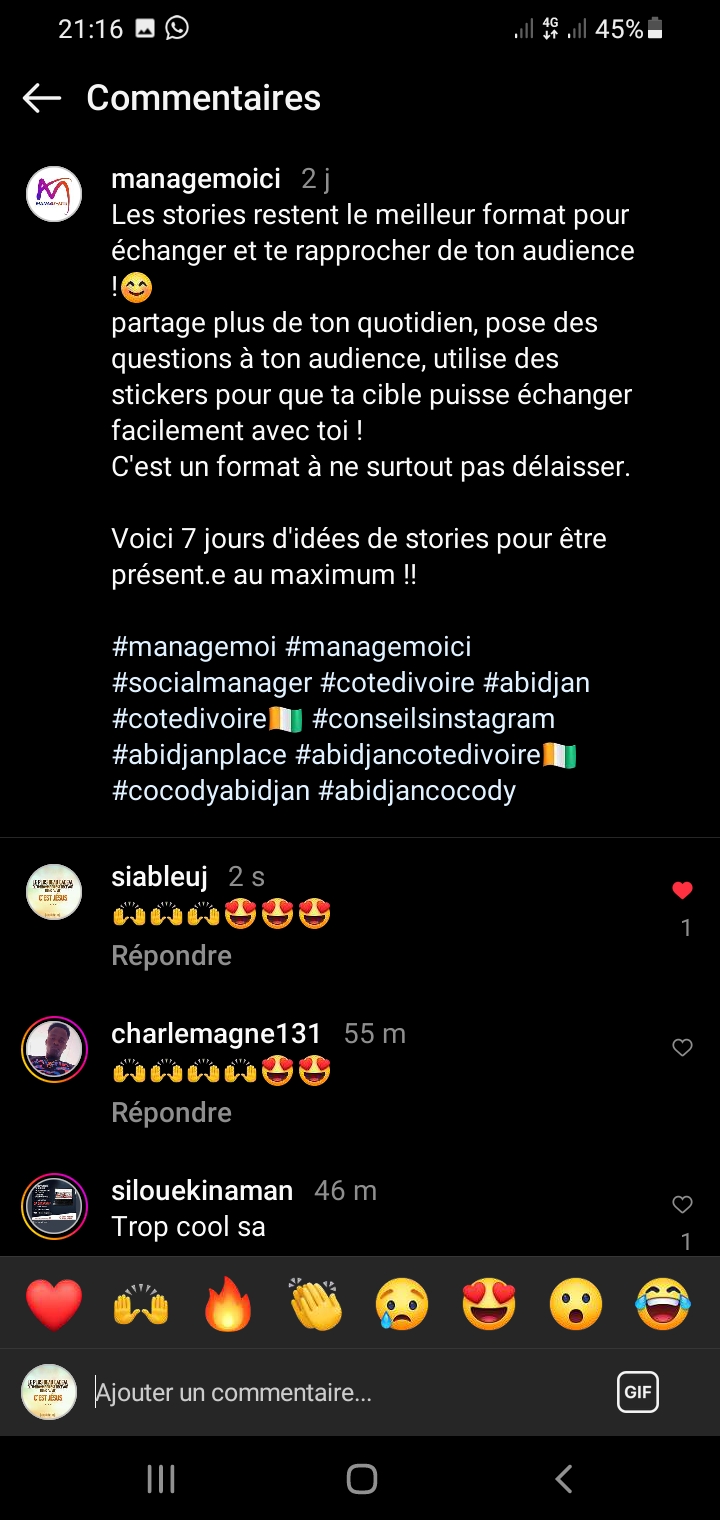Insert the red heart emoji
The height and width of the screenshot is (1520, 720).
point(53,1304)
